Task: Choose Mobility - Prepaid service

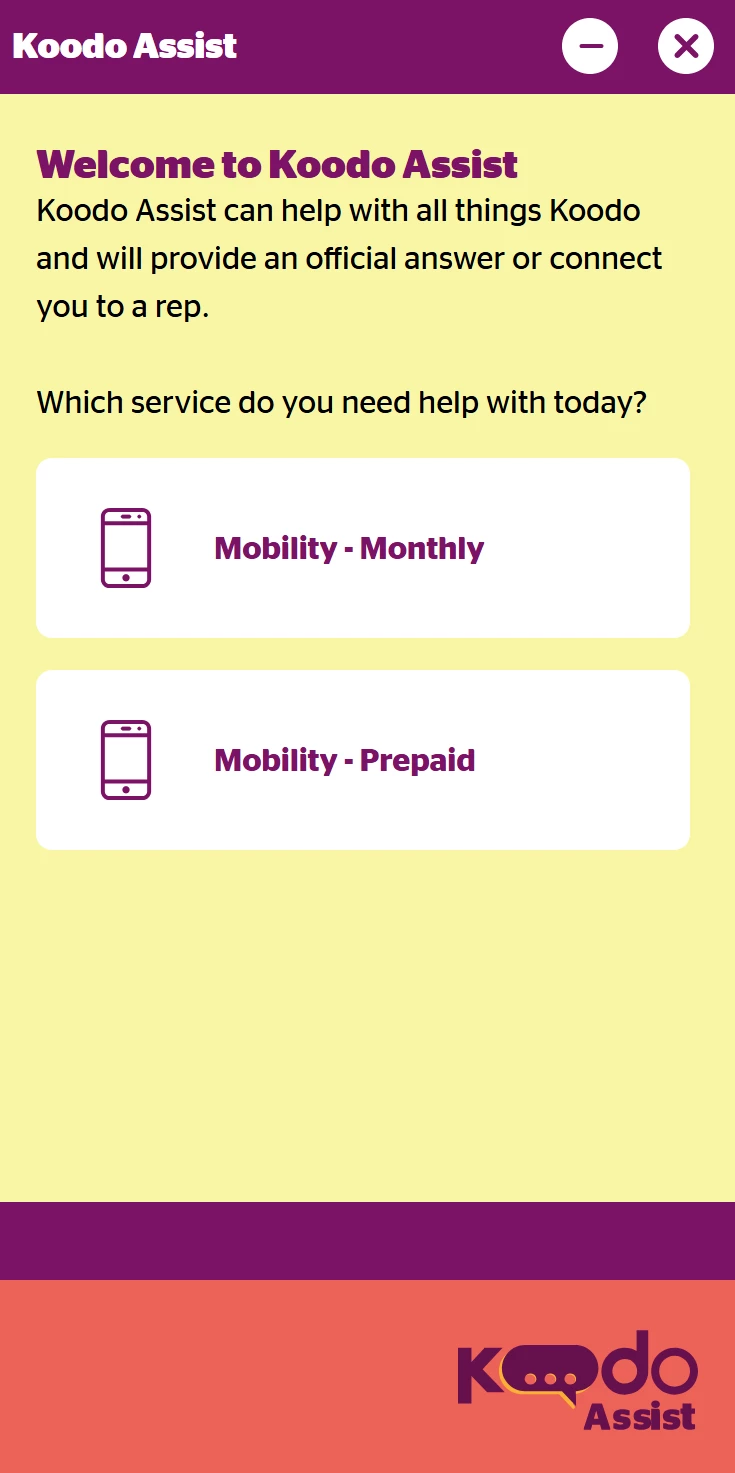Action: (363, 760)
